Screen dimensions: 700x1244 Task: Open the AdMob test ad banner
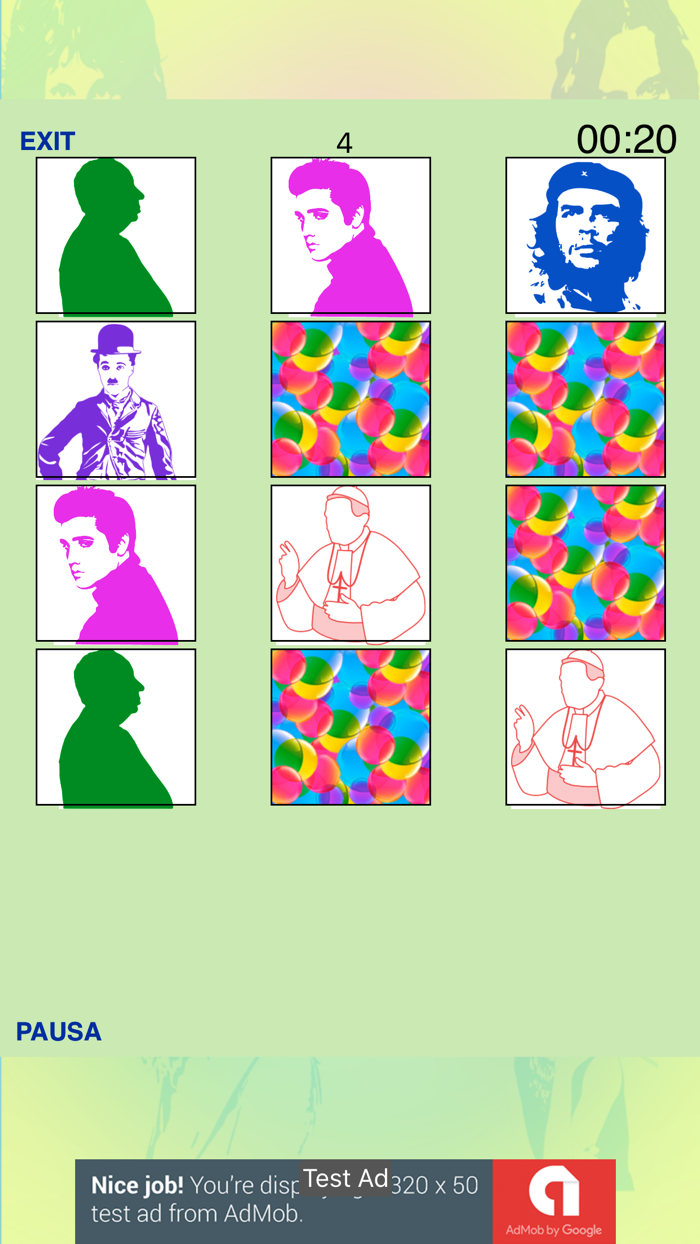pyautogui.click(x=345, y=1200)
